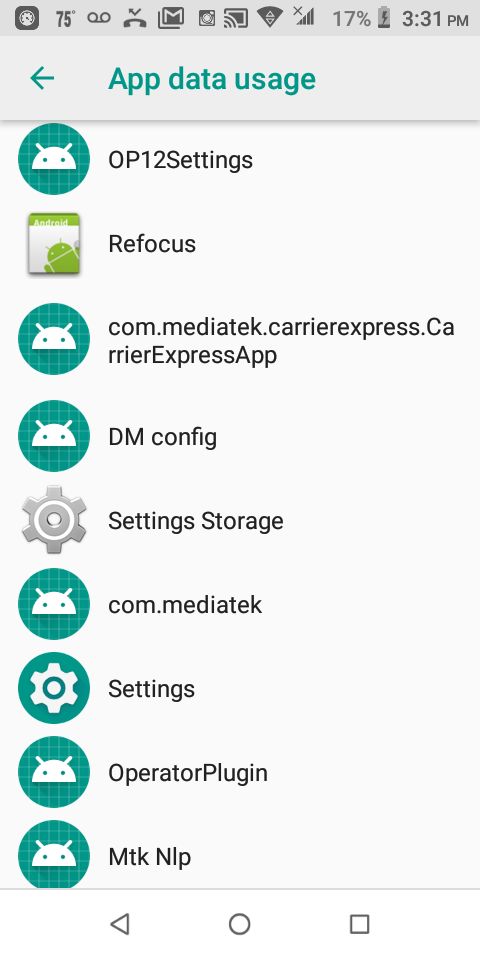This screenshot has width=480, height=960.
Task: Tap the system home button
Action: point(239,924)
